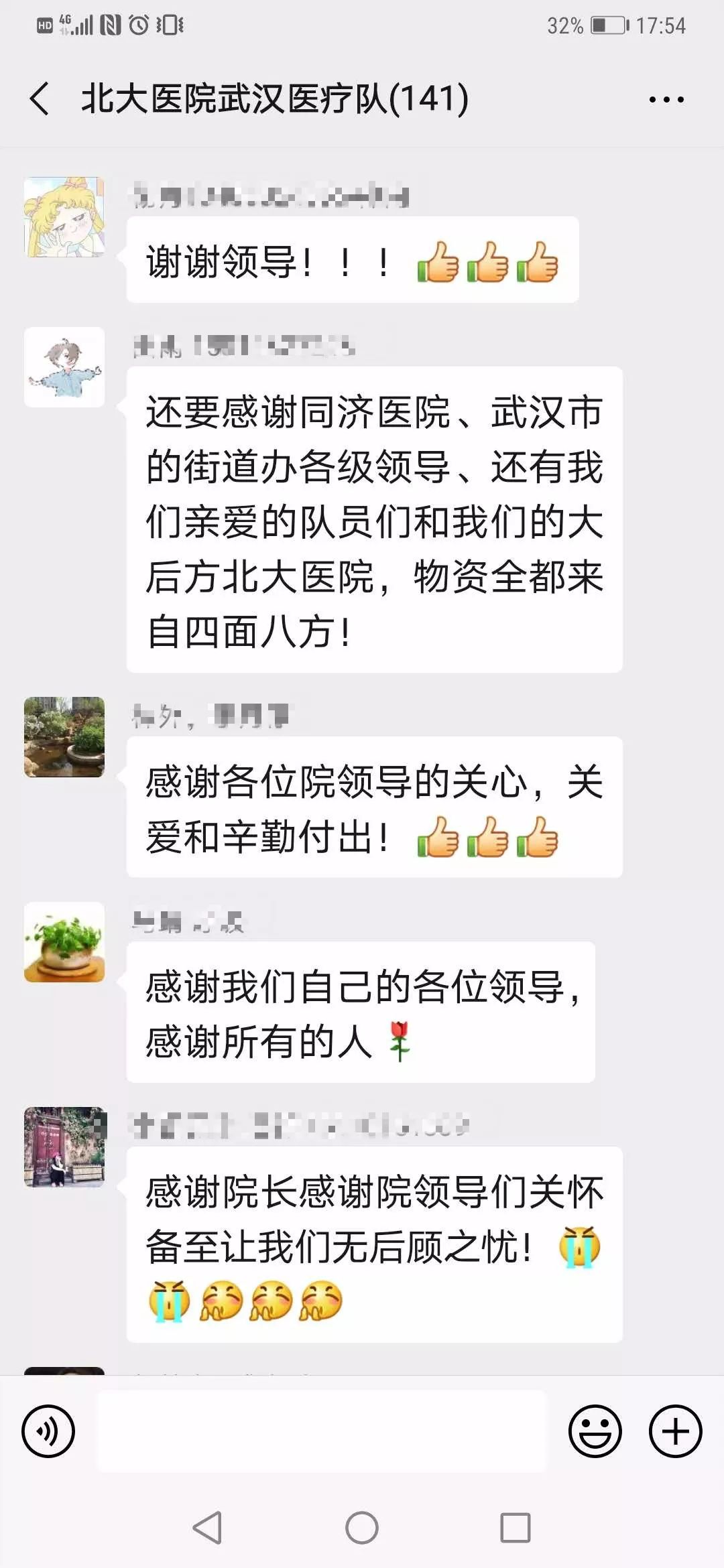Open the garden photo avatar profile
The height and width of the screenshot is (1568, 724).
pos(64,737)
